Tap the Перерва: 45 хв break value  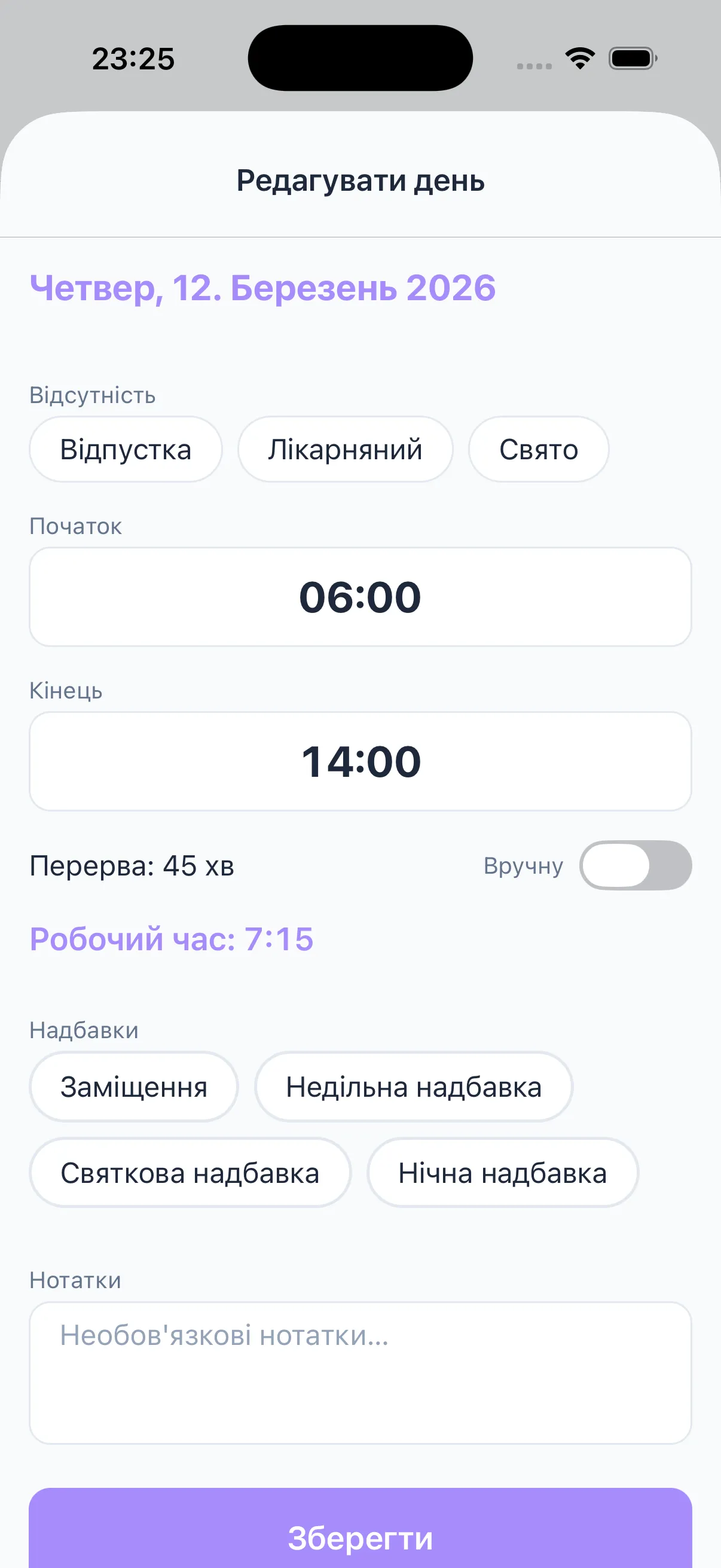click(x=132, y=866)
